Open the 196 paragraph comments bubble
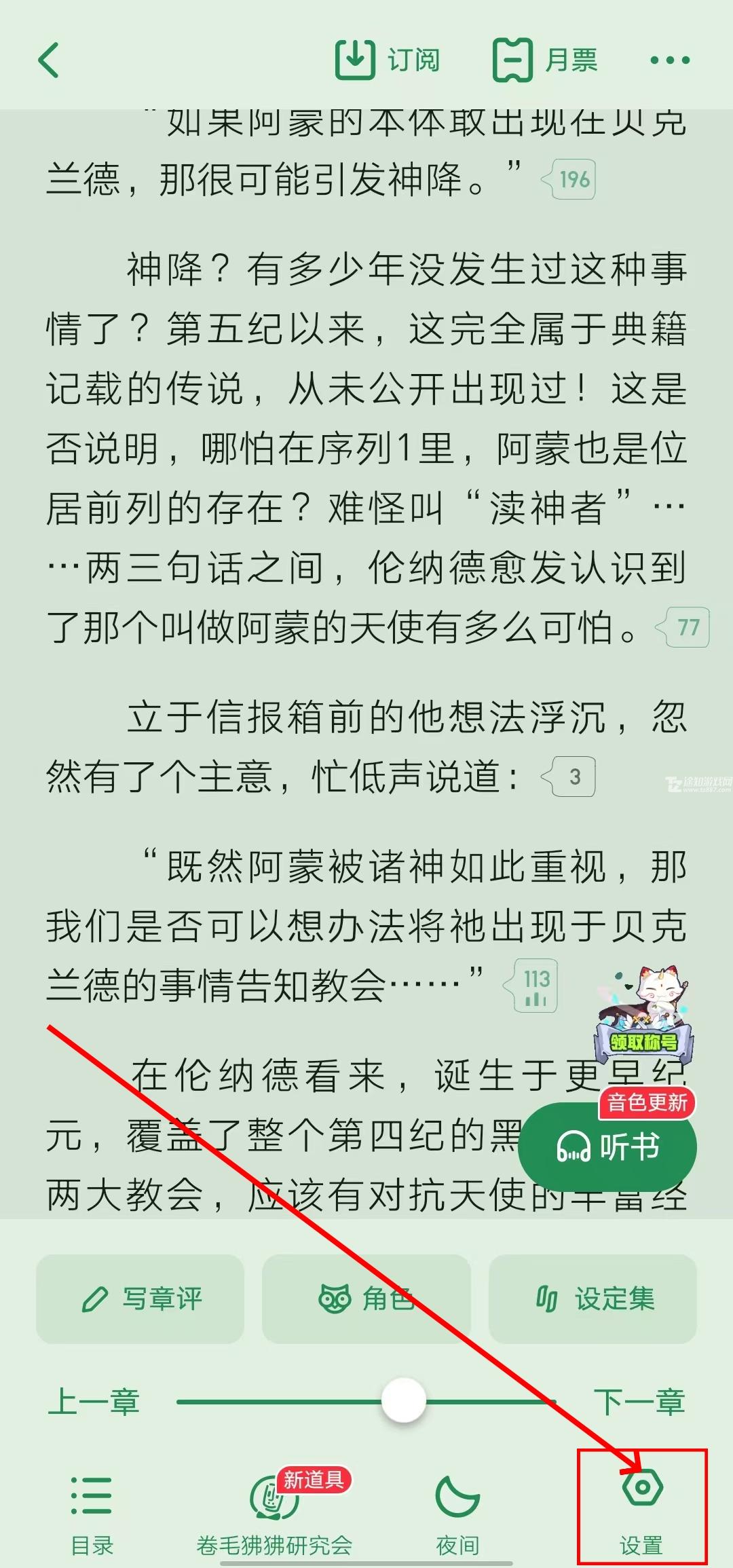 pyautogui.click(x=570, y=180)
